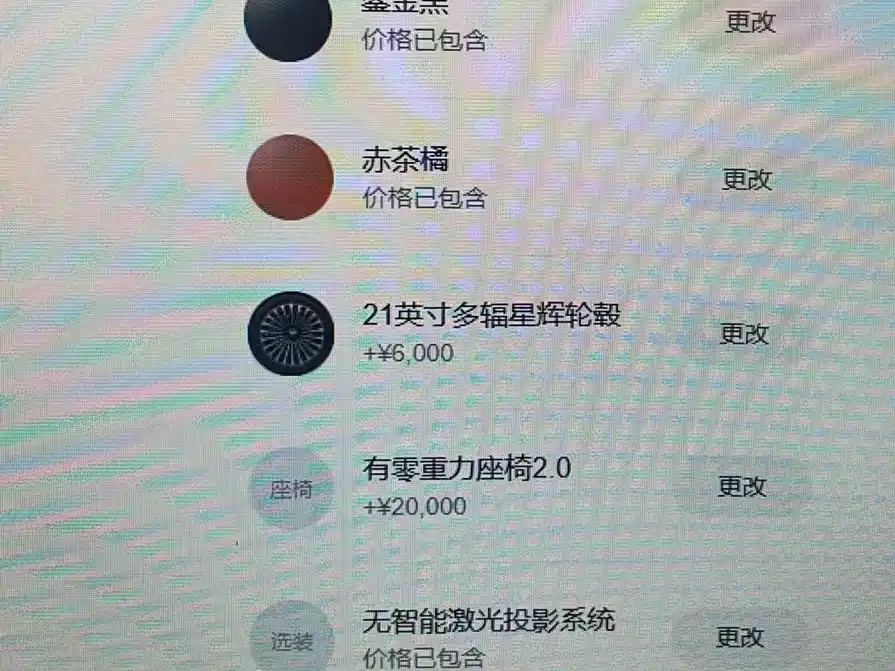
Task: Tap 更改 for the black exterior color
Action: (x=750, y=22)
